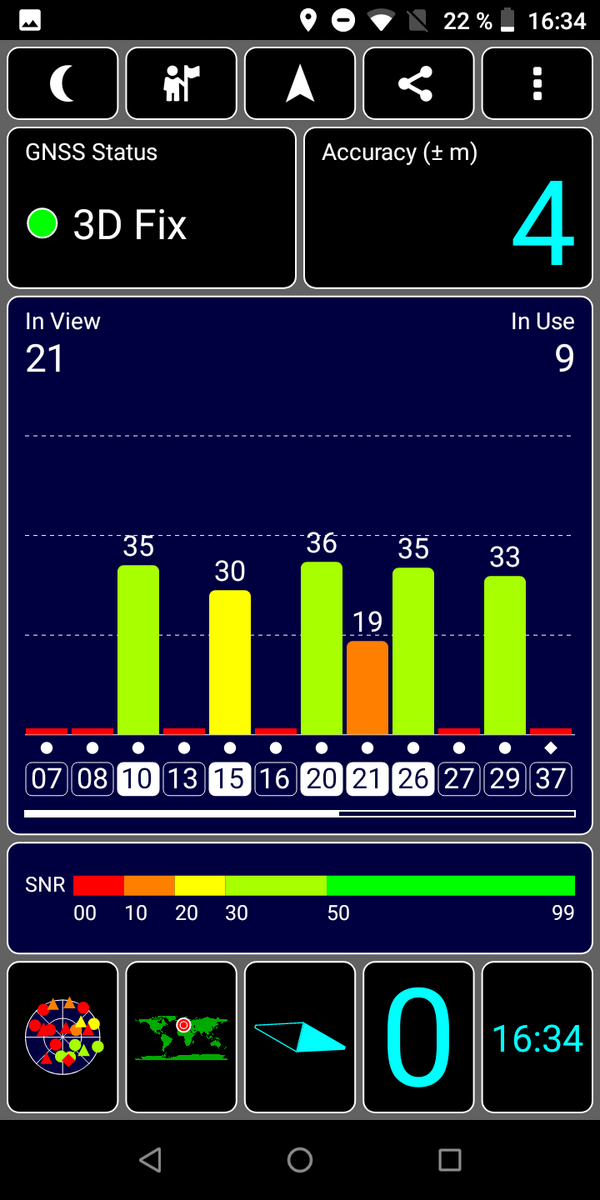Go back with the system back button

point(150,1160)
